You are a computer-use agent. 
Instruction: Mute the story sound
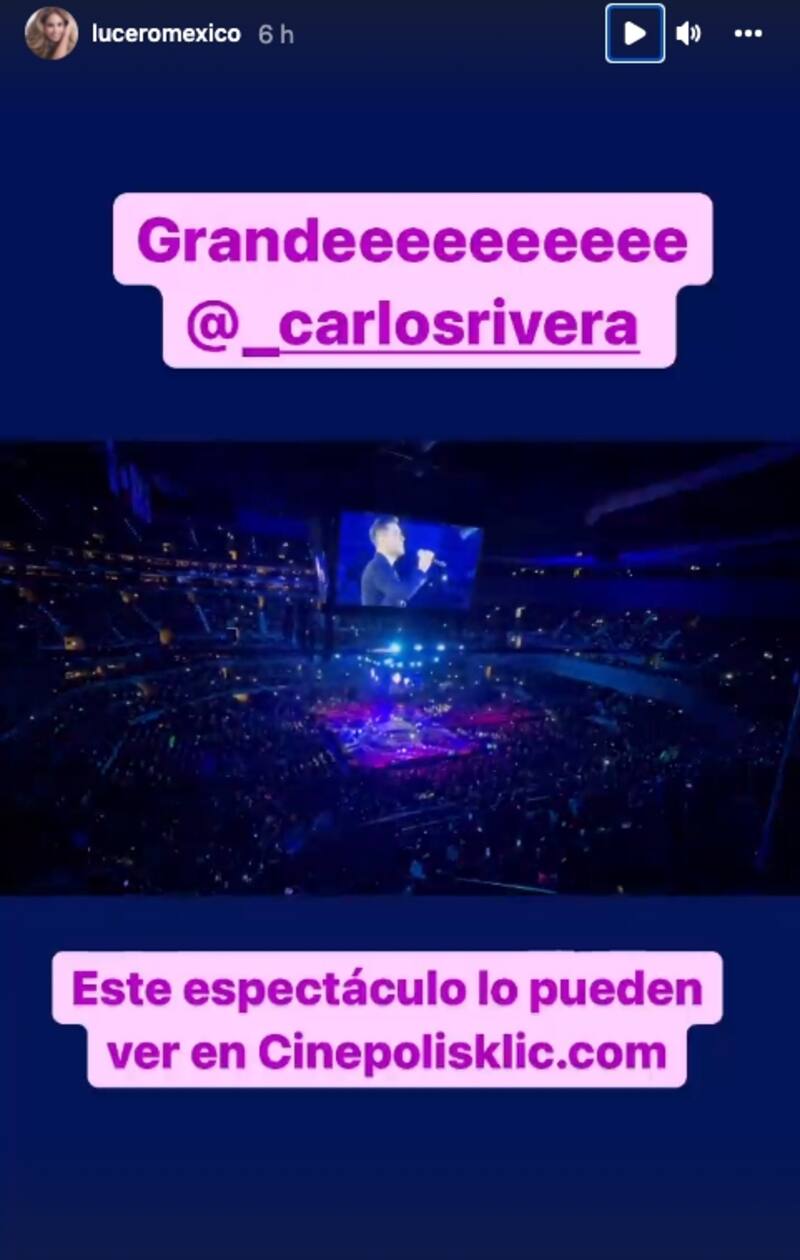687,34
